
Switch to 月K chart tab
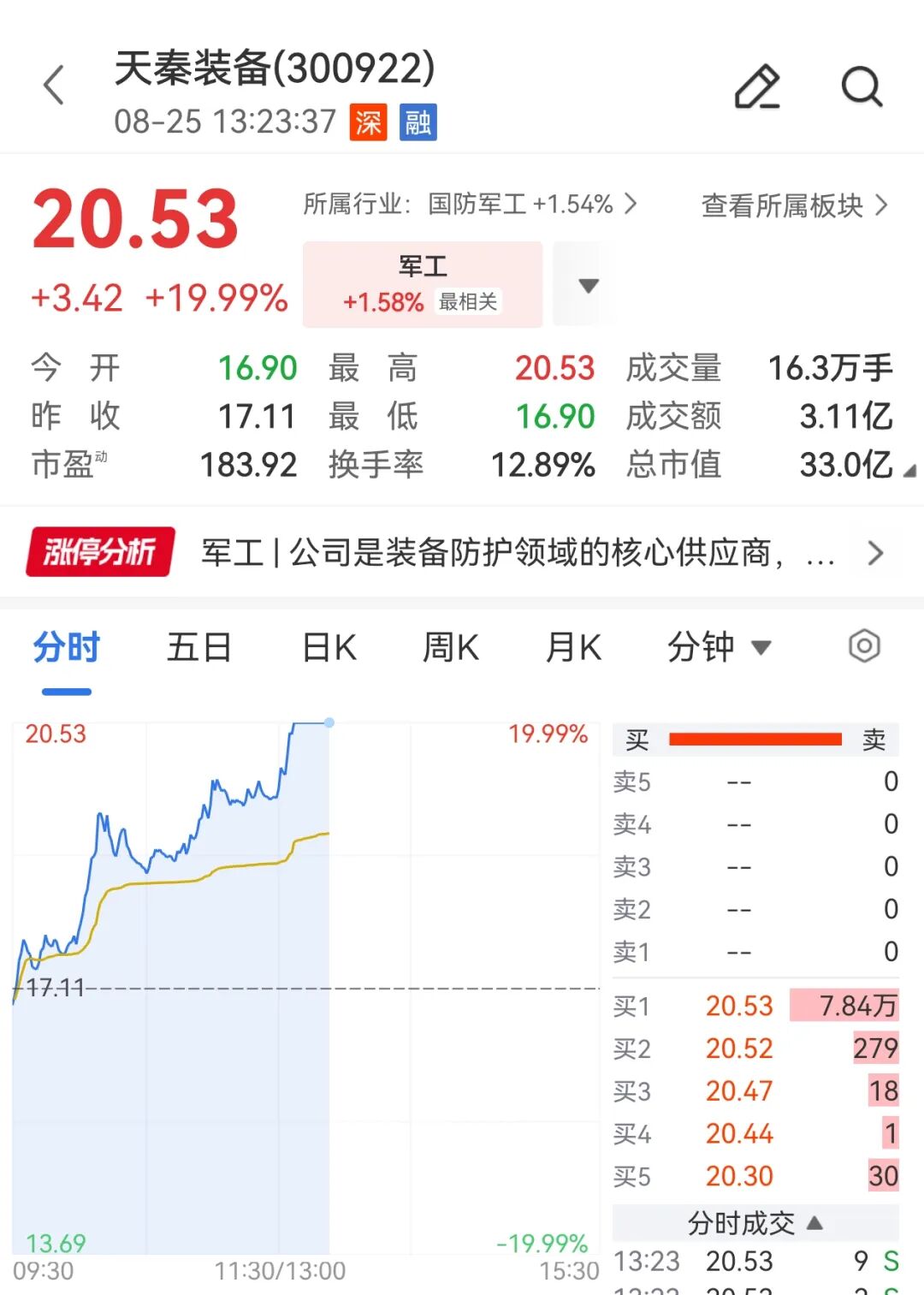pos(573,647)
